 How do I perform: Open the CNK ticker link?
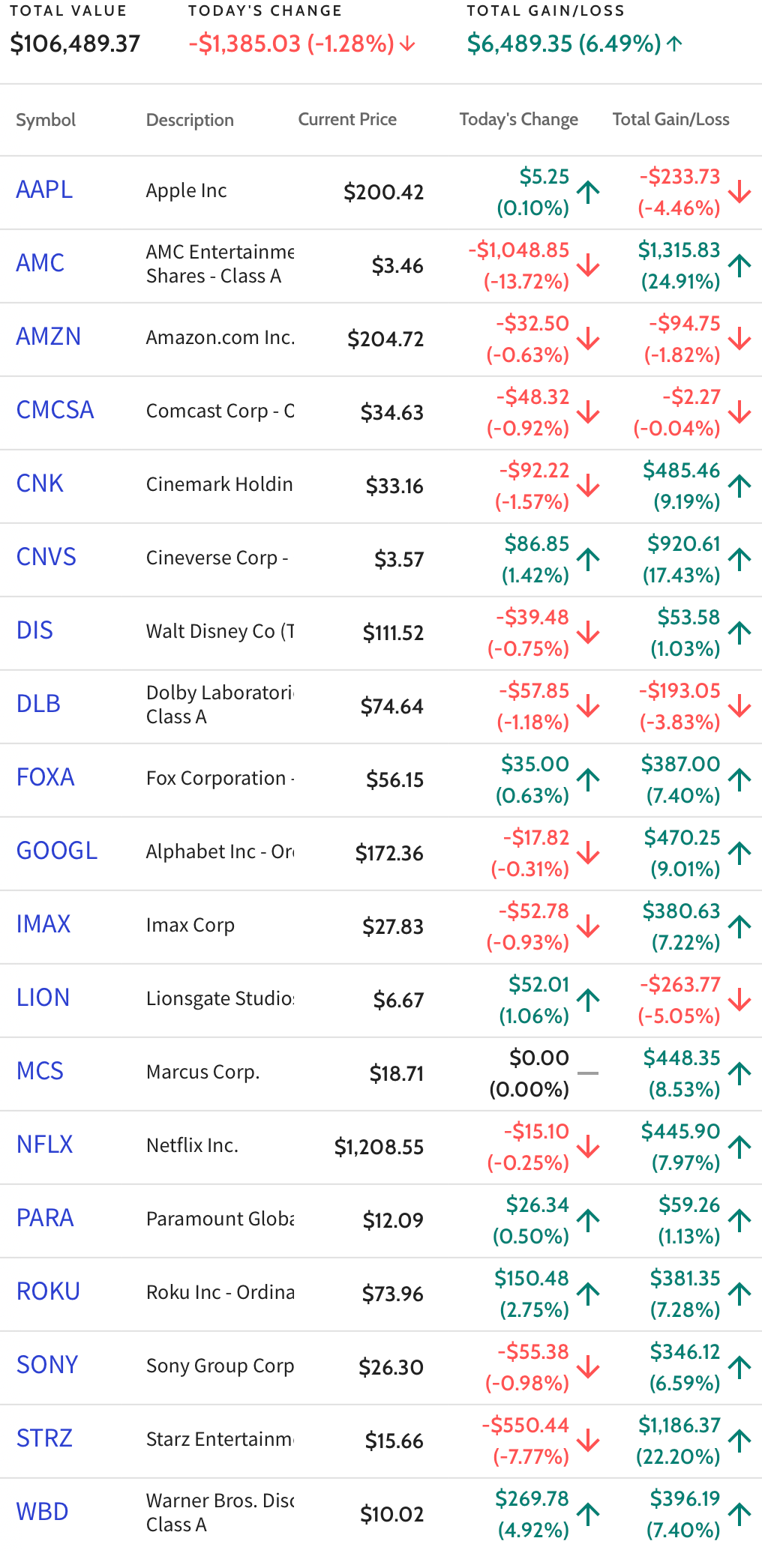[x=40, y=484]
